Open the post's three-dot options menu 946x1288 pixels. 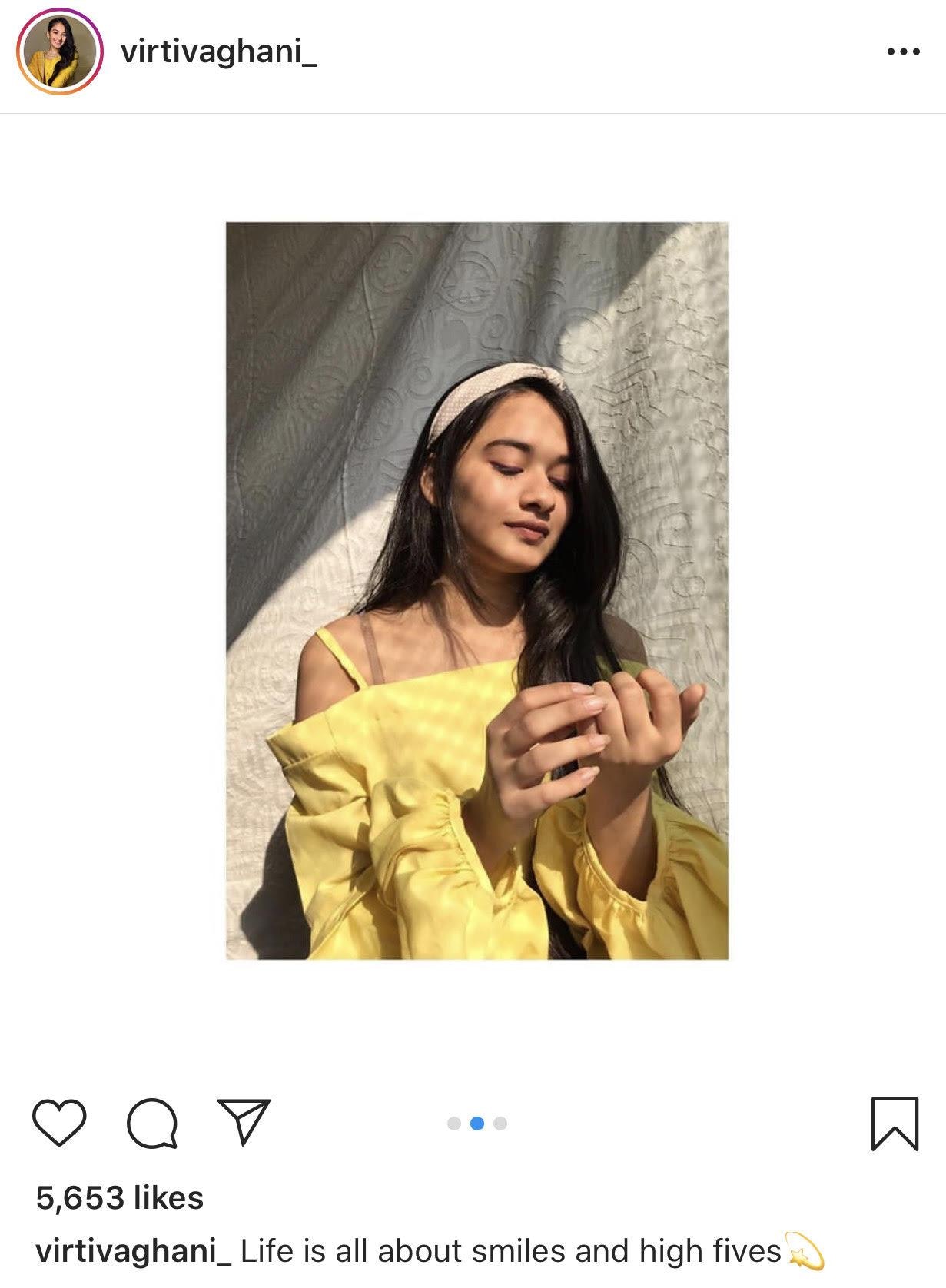(x=903, y=52)
